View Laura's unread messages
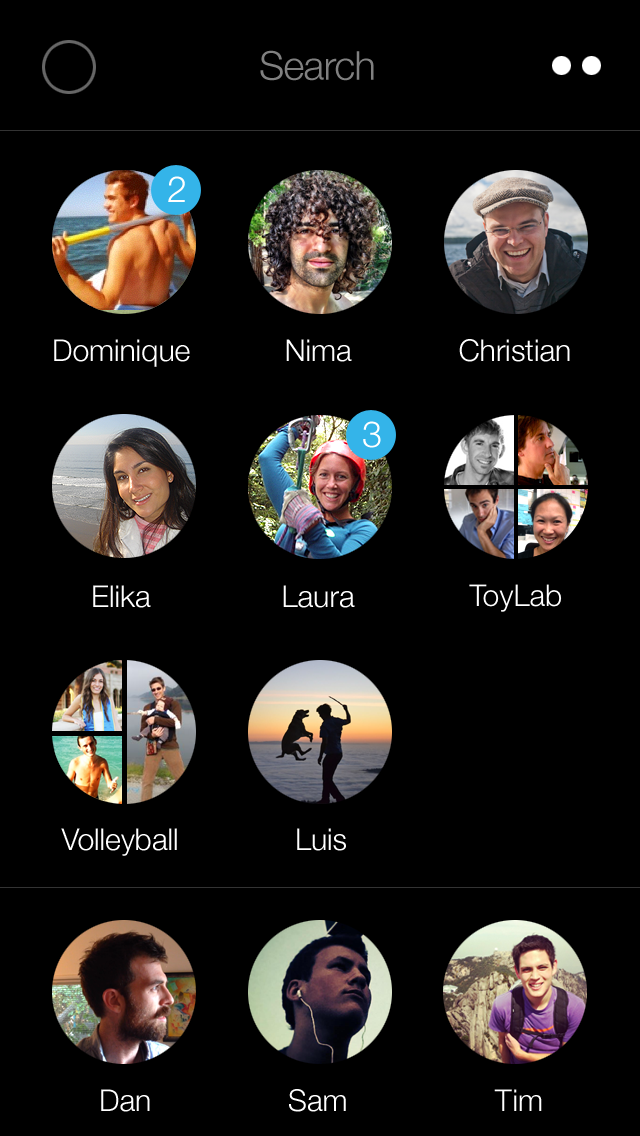 tap(320, 486)
